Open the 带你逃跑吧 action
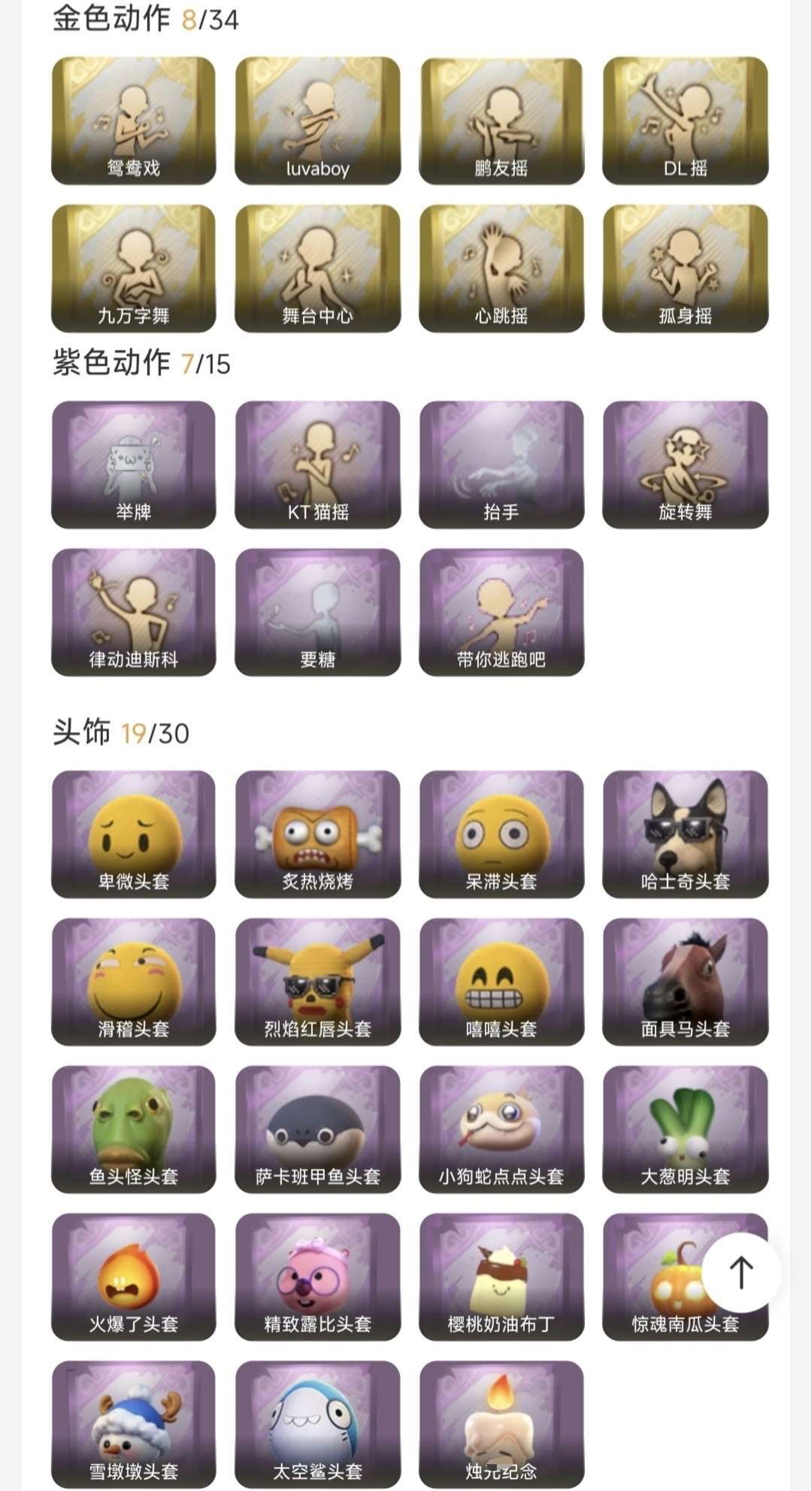This screenshot has width=812, height=1491. click(501, 611)
